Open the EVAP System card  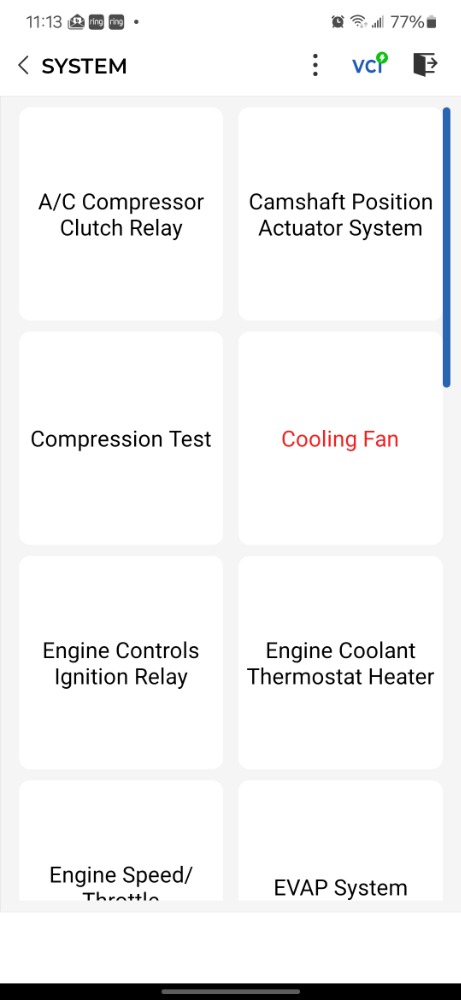tap(340, 841)
